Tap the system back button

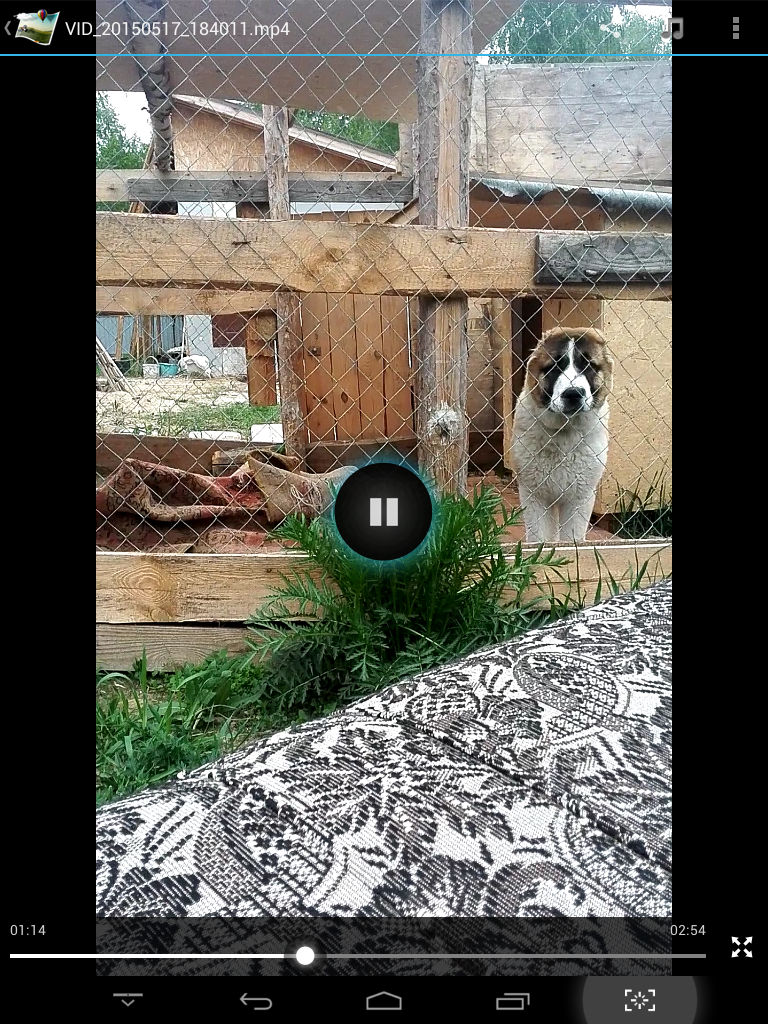coord(256,1000)
